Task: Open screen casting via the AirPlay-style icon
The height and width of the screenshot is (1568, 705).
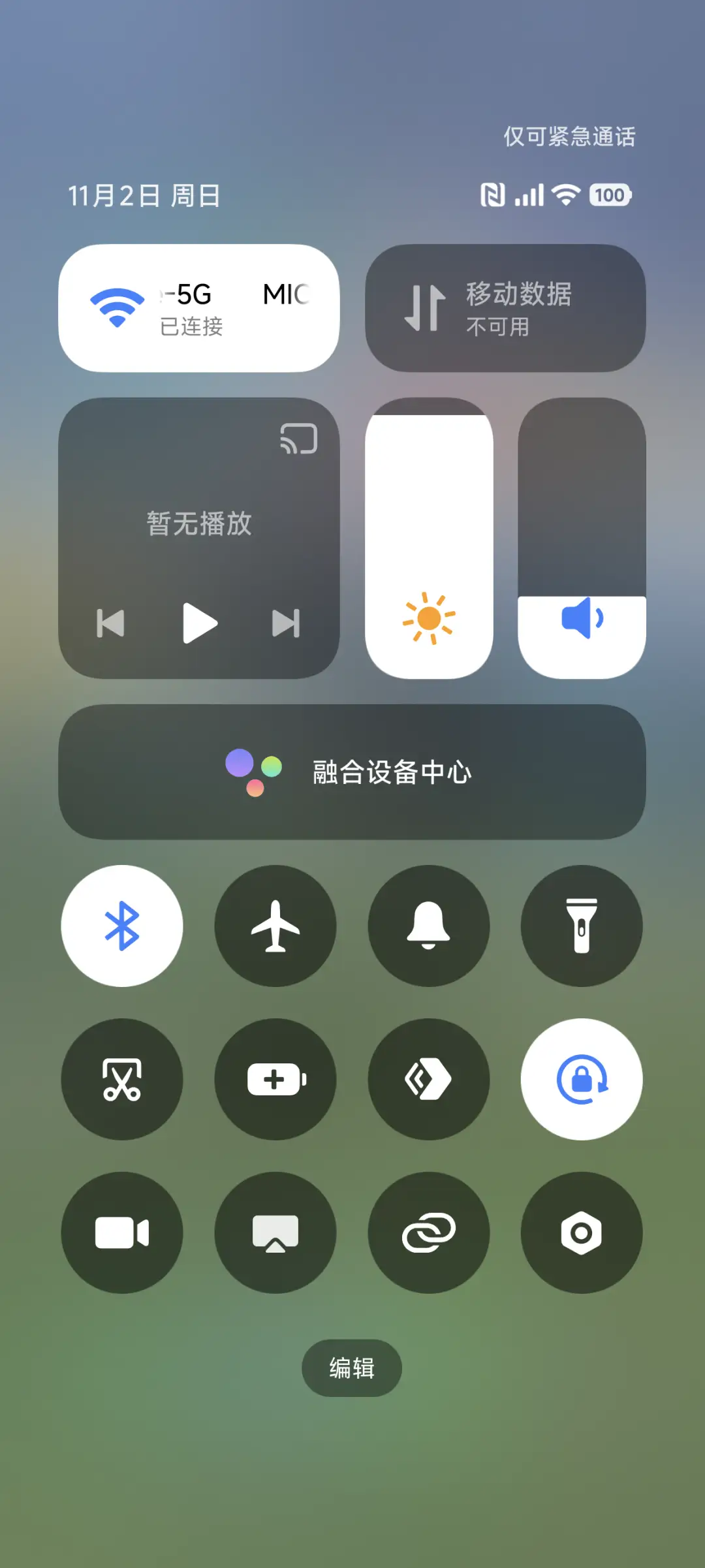Action: pyautogui.click(x=275, y=1232)
